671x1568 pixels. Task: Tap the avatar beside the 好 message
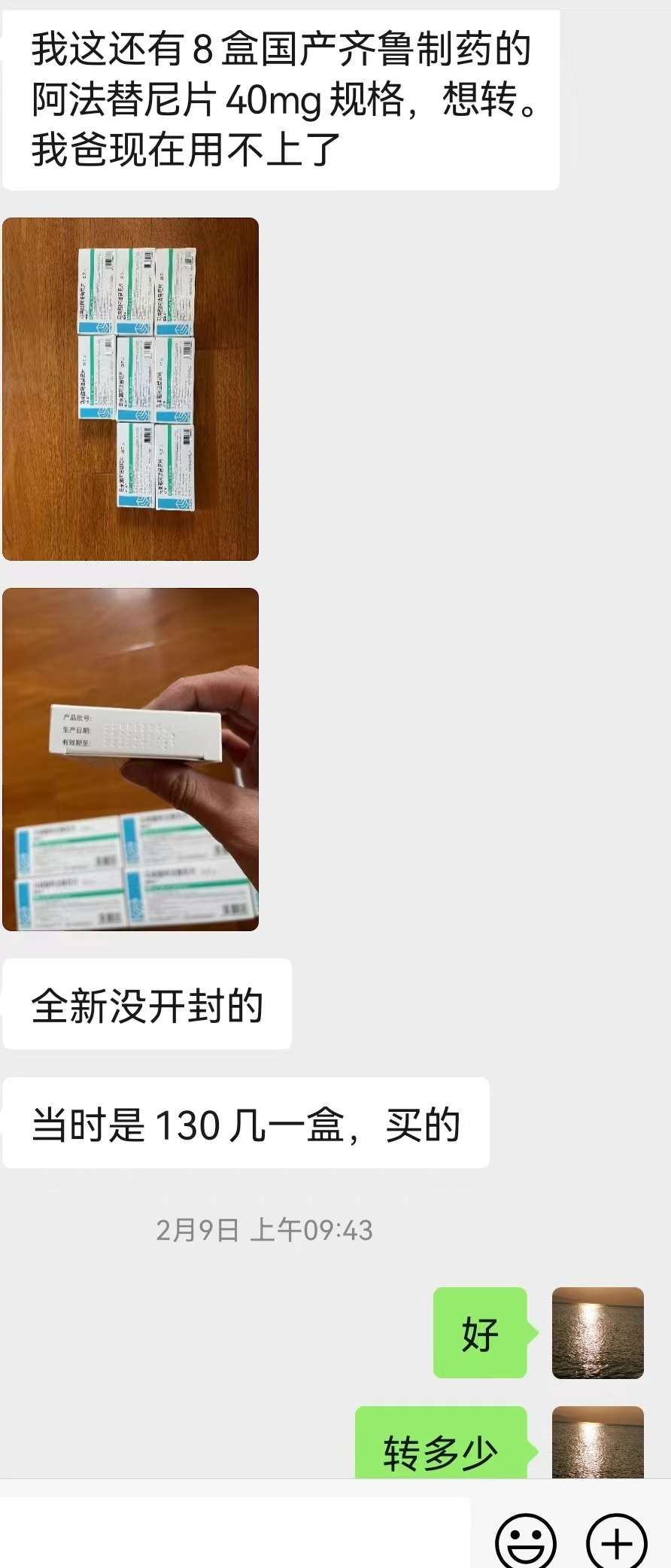pyautogui.click(x=597, y=1332)
